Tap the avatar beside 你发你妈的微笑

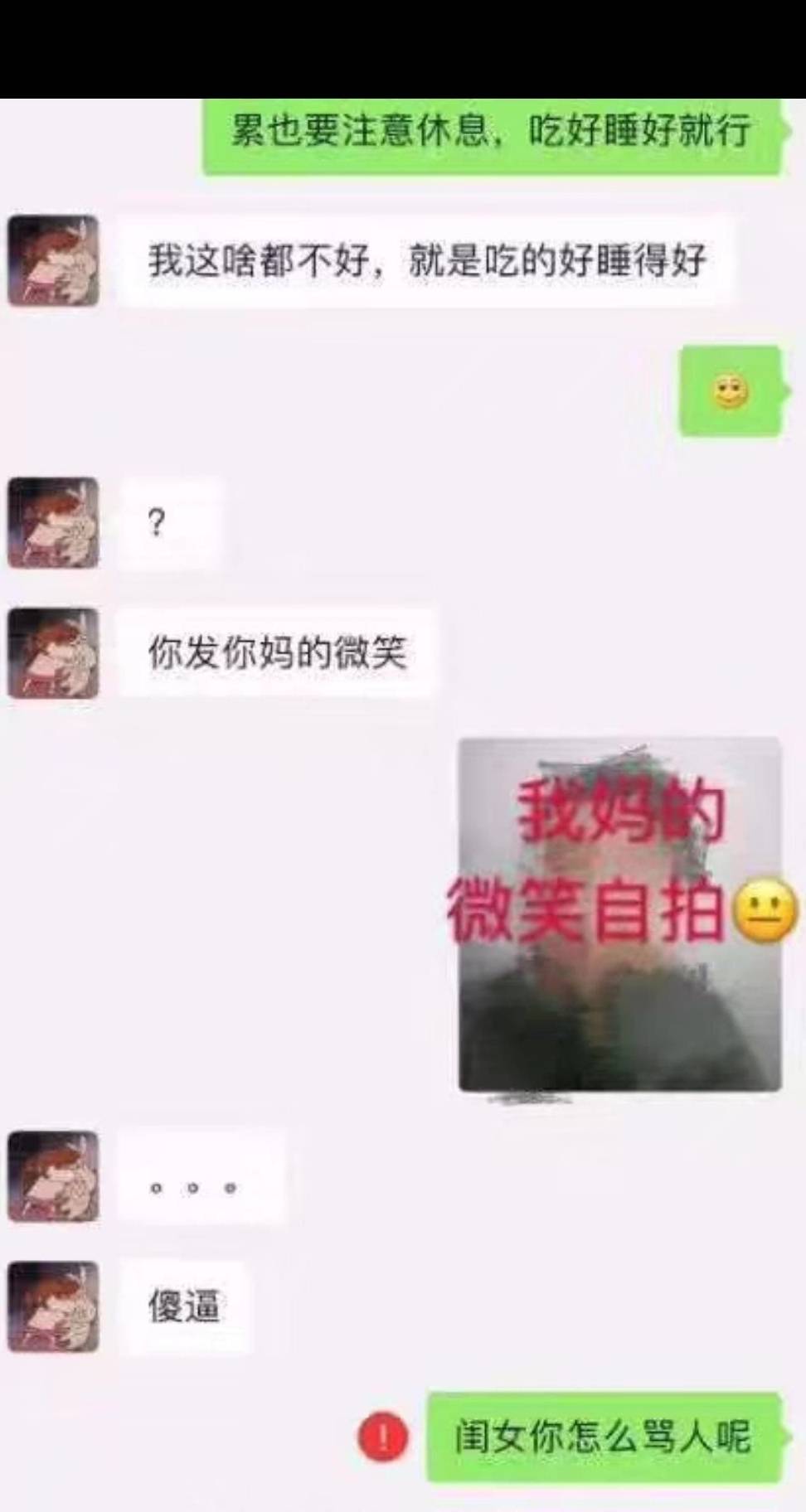53,653
